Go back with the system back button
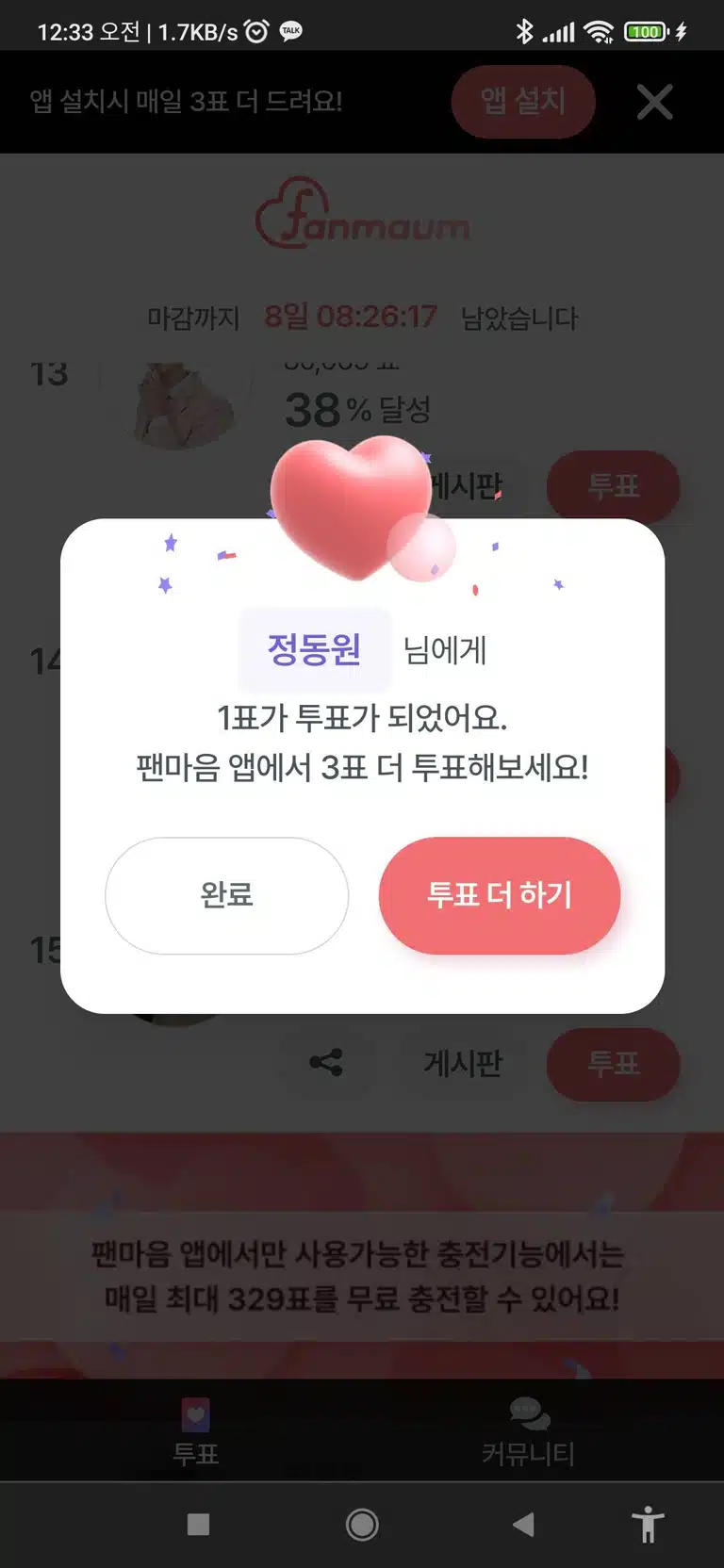Viewport: 724px width, 1568px height. 523,1525
